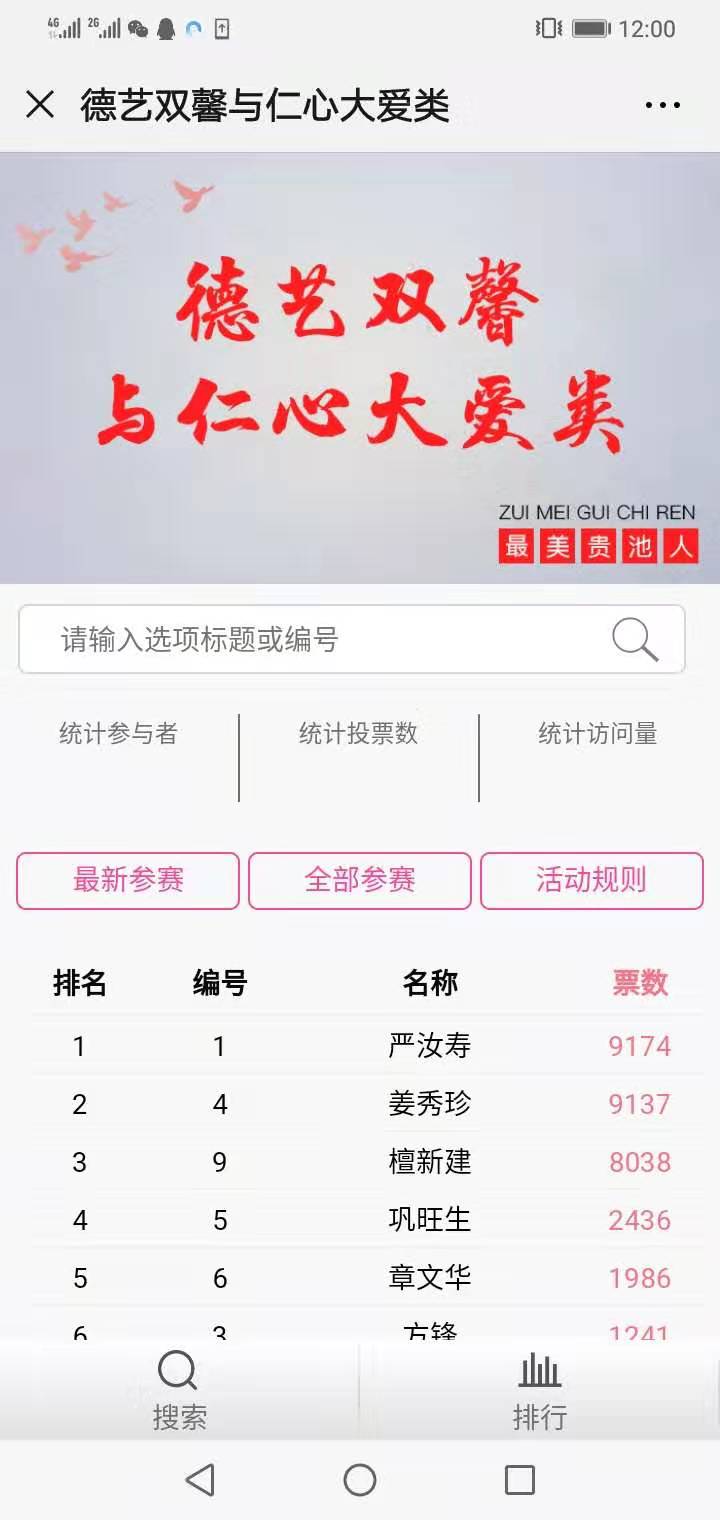Return to the home screen
Image resolution: width=720 pixels, height=1520 pixels.
360,1480
